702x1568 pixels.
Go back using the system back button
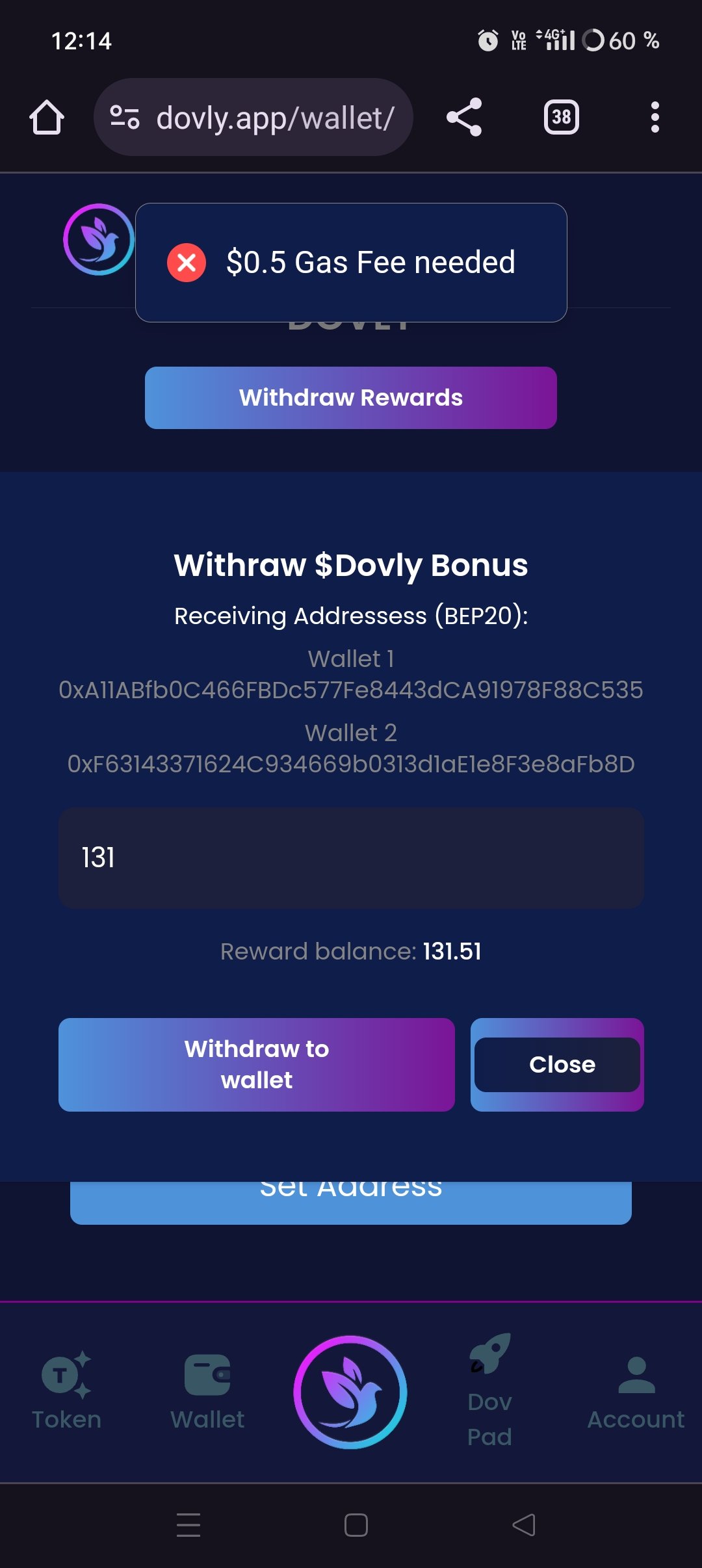(524, 1525)
